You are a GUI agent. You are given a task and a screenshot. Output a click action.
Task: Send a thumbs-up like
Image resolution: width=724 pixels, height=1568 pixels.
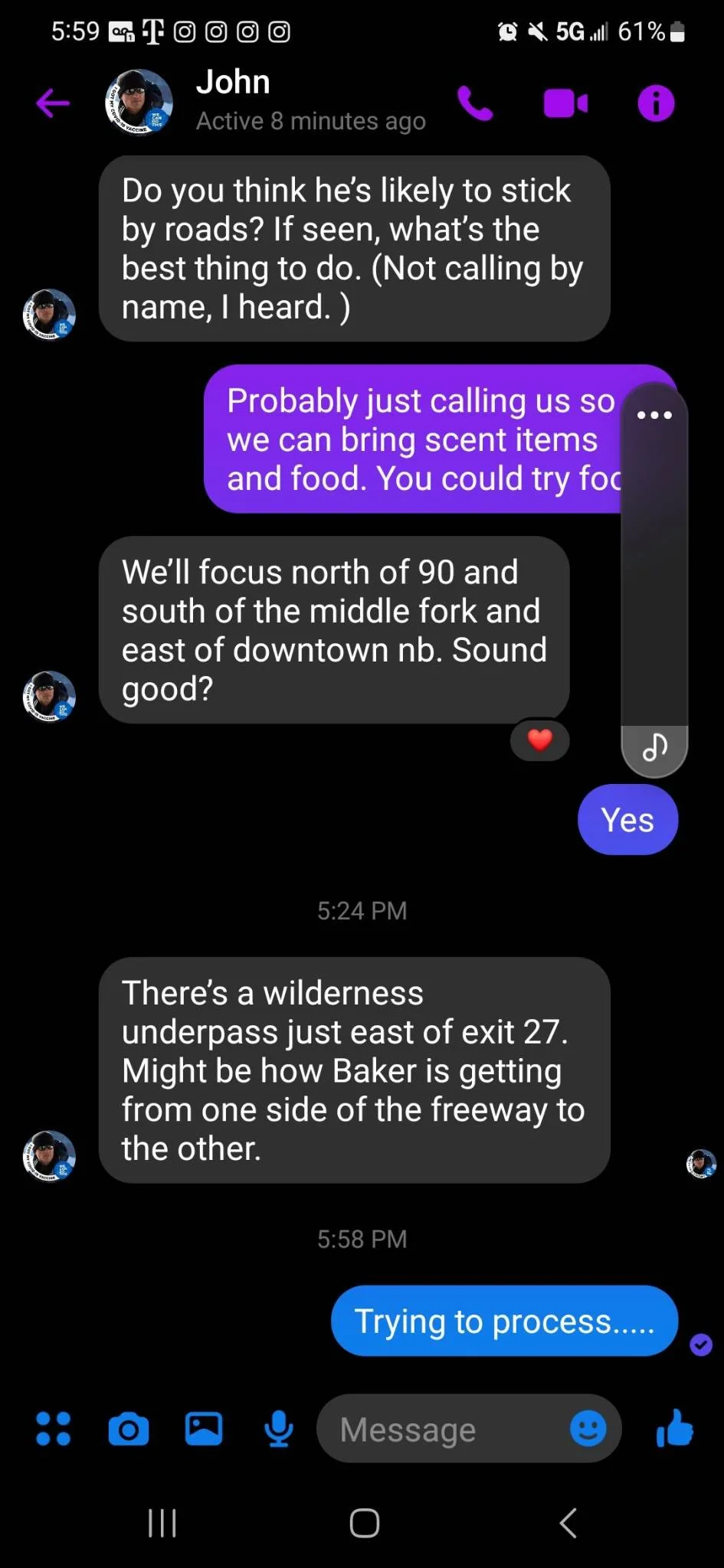[x=675, y=1429]
